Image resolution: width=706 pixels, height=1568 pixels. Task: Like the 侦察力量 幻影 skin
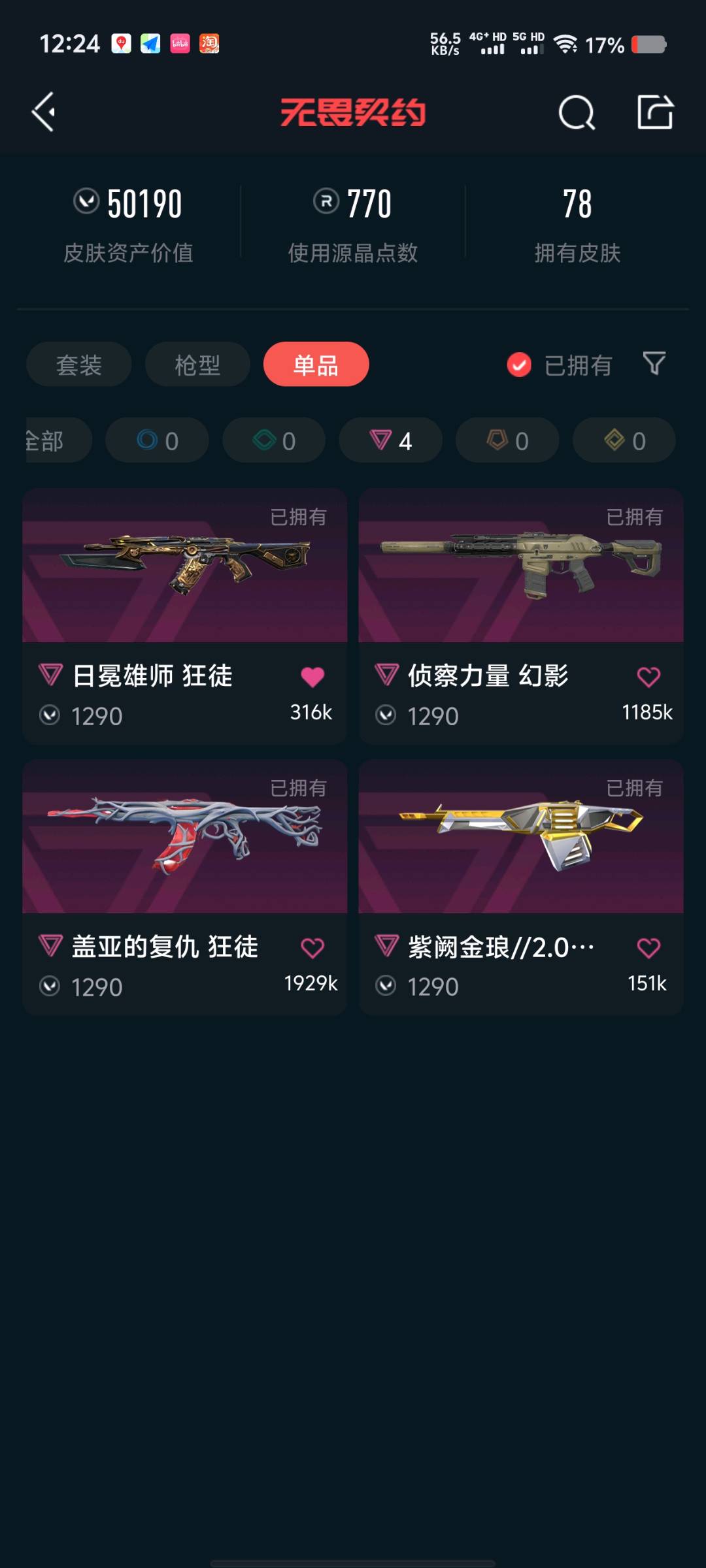(648, 677)
